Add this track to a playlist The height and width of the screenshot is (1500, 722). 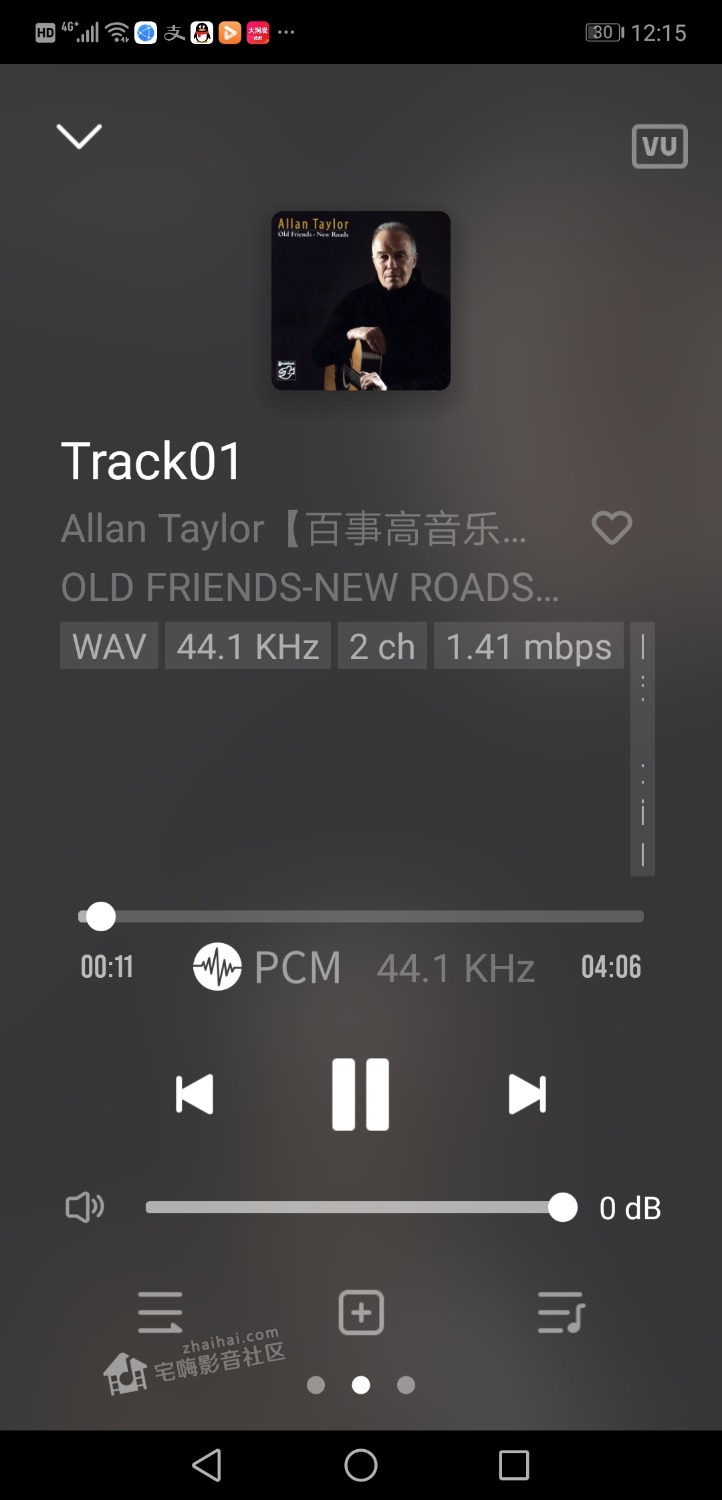(361, 1313)
